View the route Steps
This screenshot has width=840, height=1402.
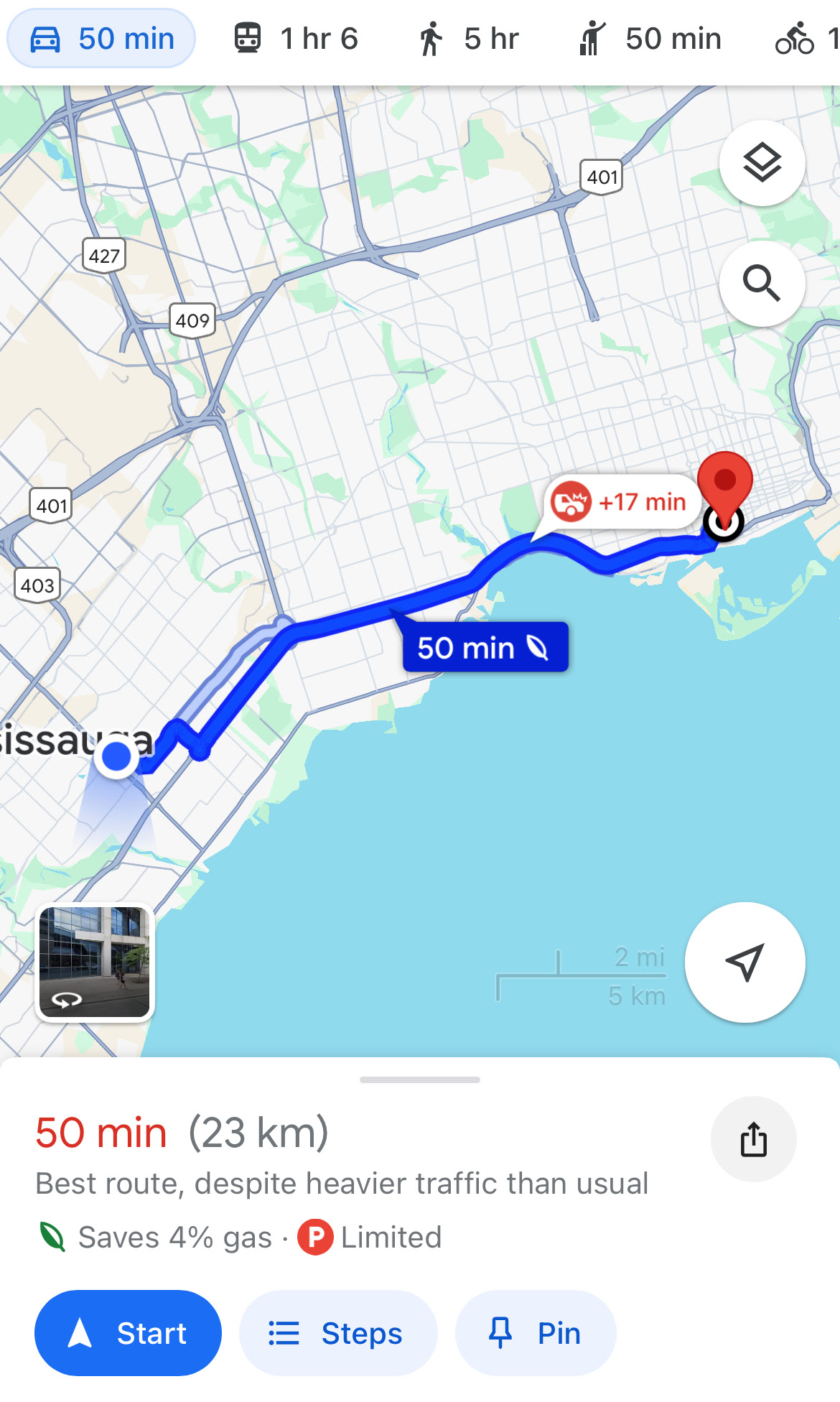[337, 1333]
